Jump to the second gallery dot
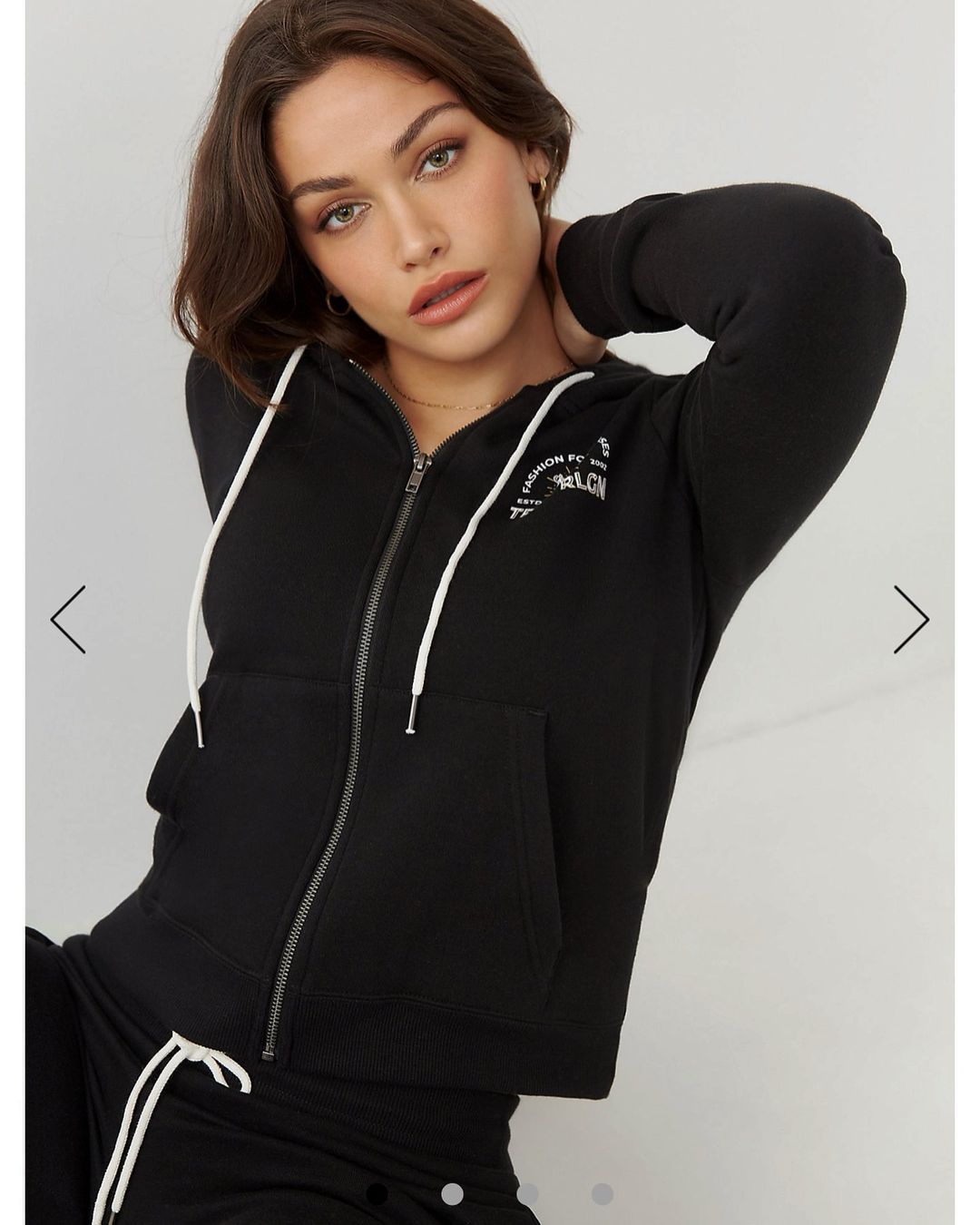980x1225 pixels. (x=452, y=1193)
